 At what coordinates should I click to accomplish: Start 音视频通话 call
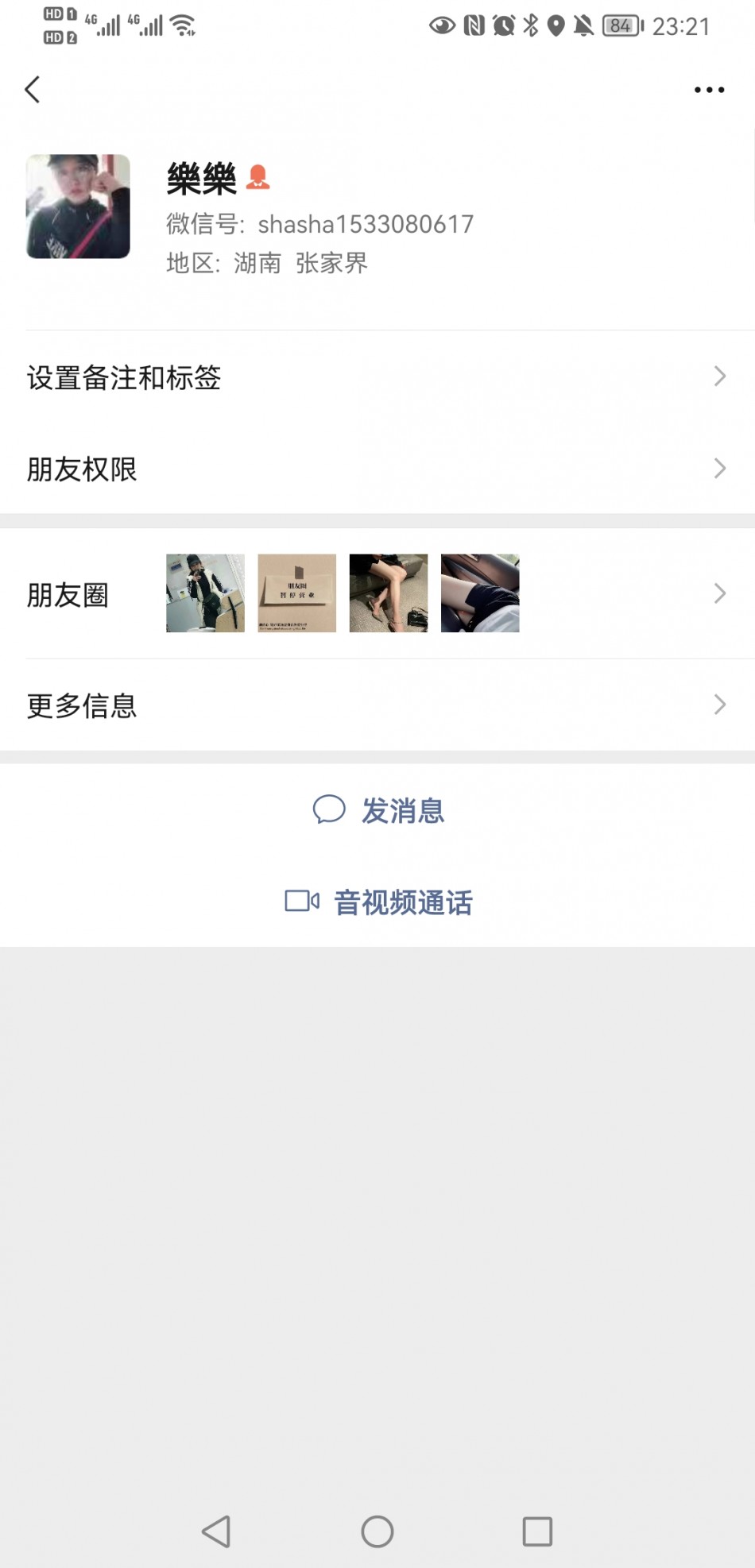379,902
